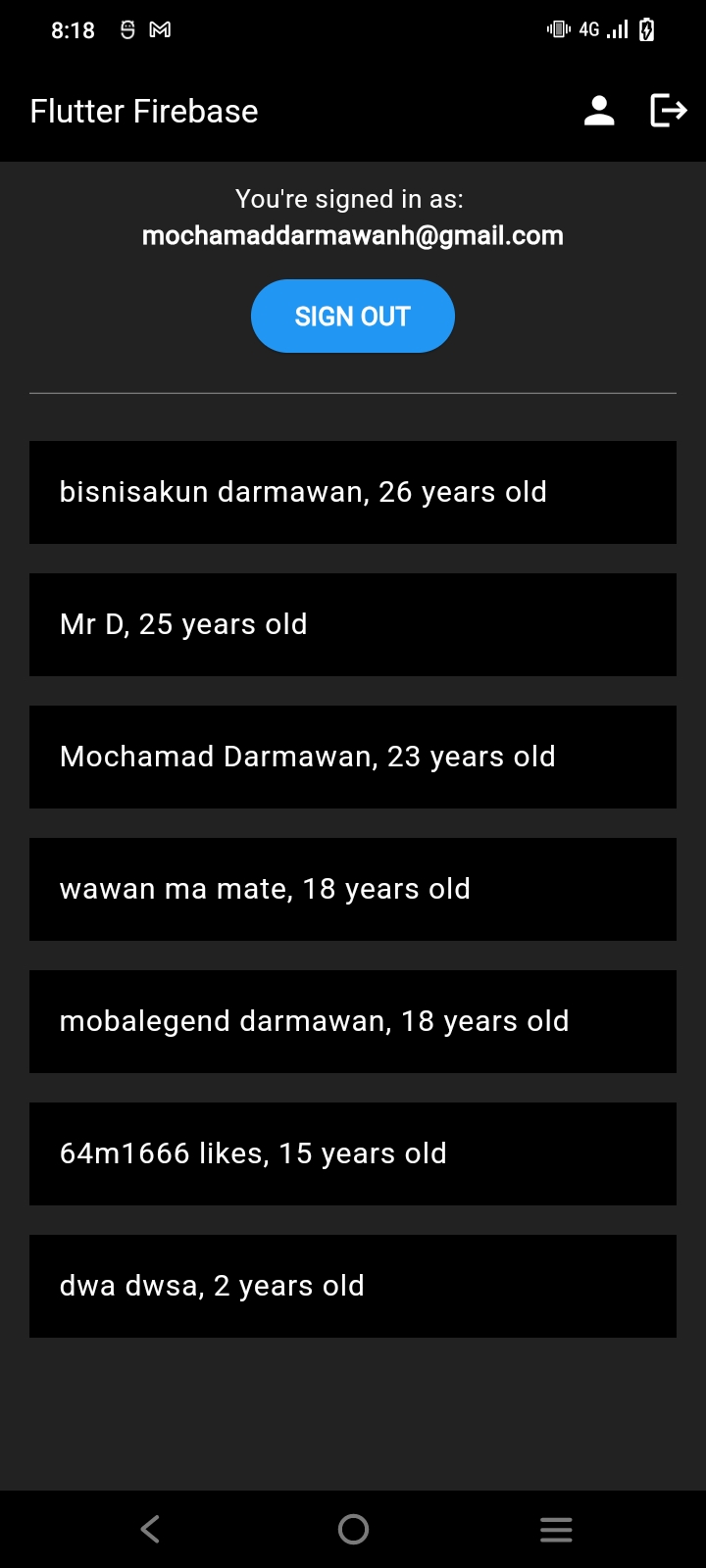706x1568 pixels.
Task: Choose the wawan ma mate row
Action: pyautogui.click(x=353, y=889)
